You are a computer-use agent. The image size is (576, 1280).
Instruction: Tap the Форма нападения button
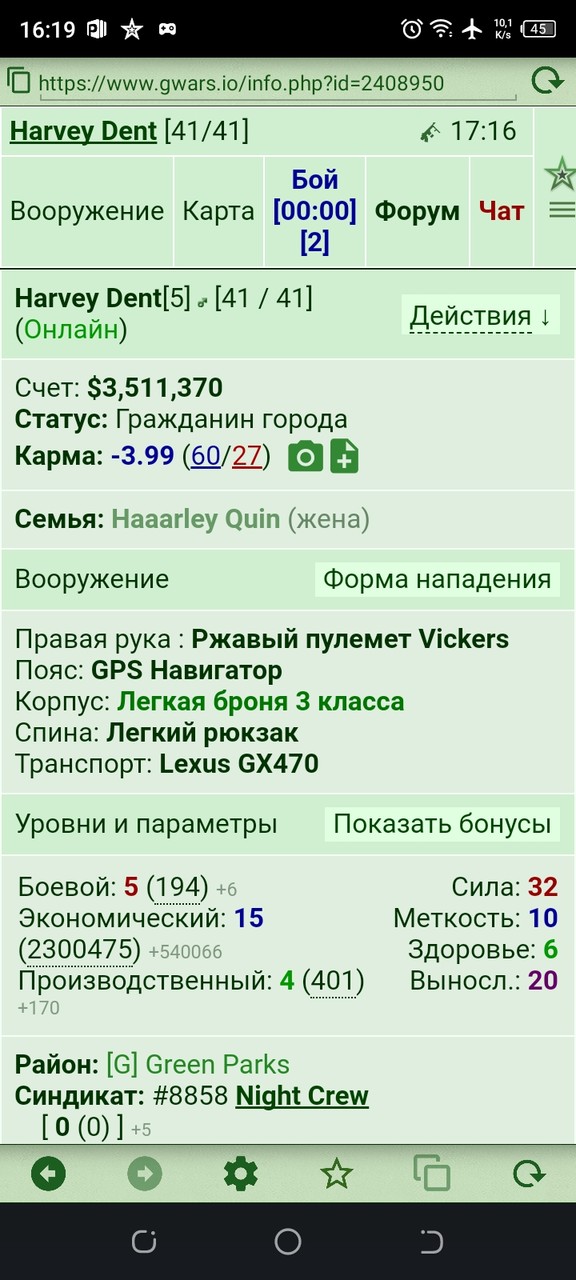point(437,579)
